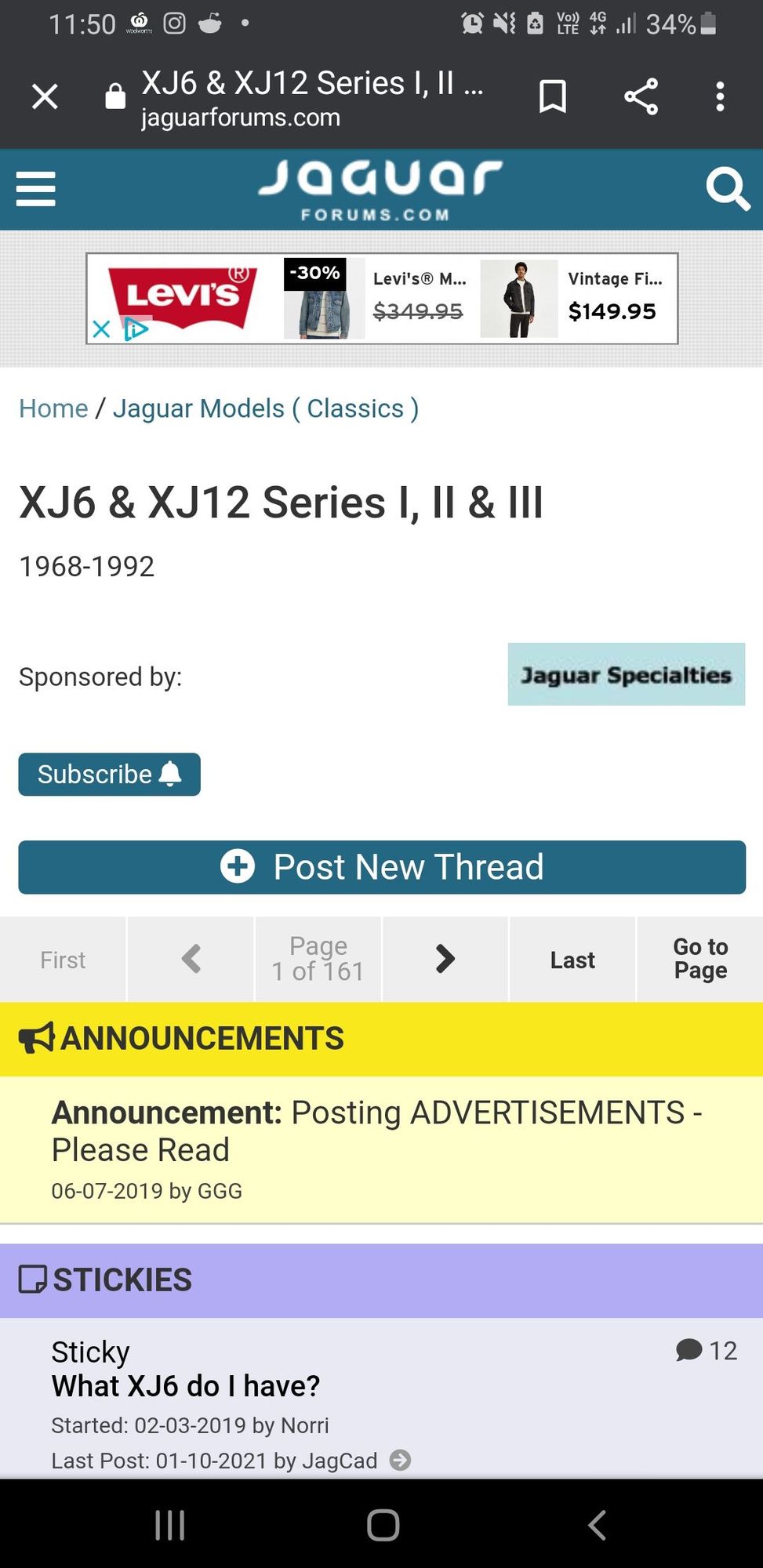The width and height of the screenshot is (763, 1568).
Task: Close the browser tab with the X
Action: (45, 97)
